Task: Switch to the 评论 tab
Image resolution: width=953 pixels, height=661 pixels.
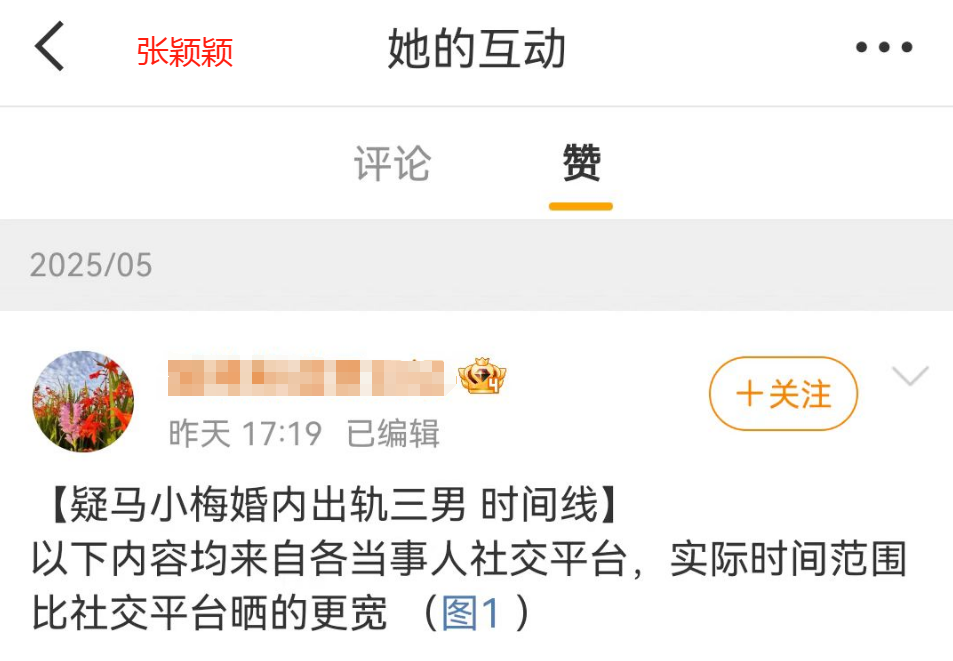Action: (x=392, y=164)
